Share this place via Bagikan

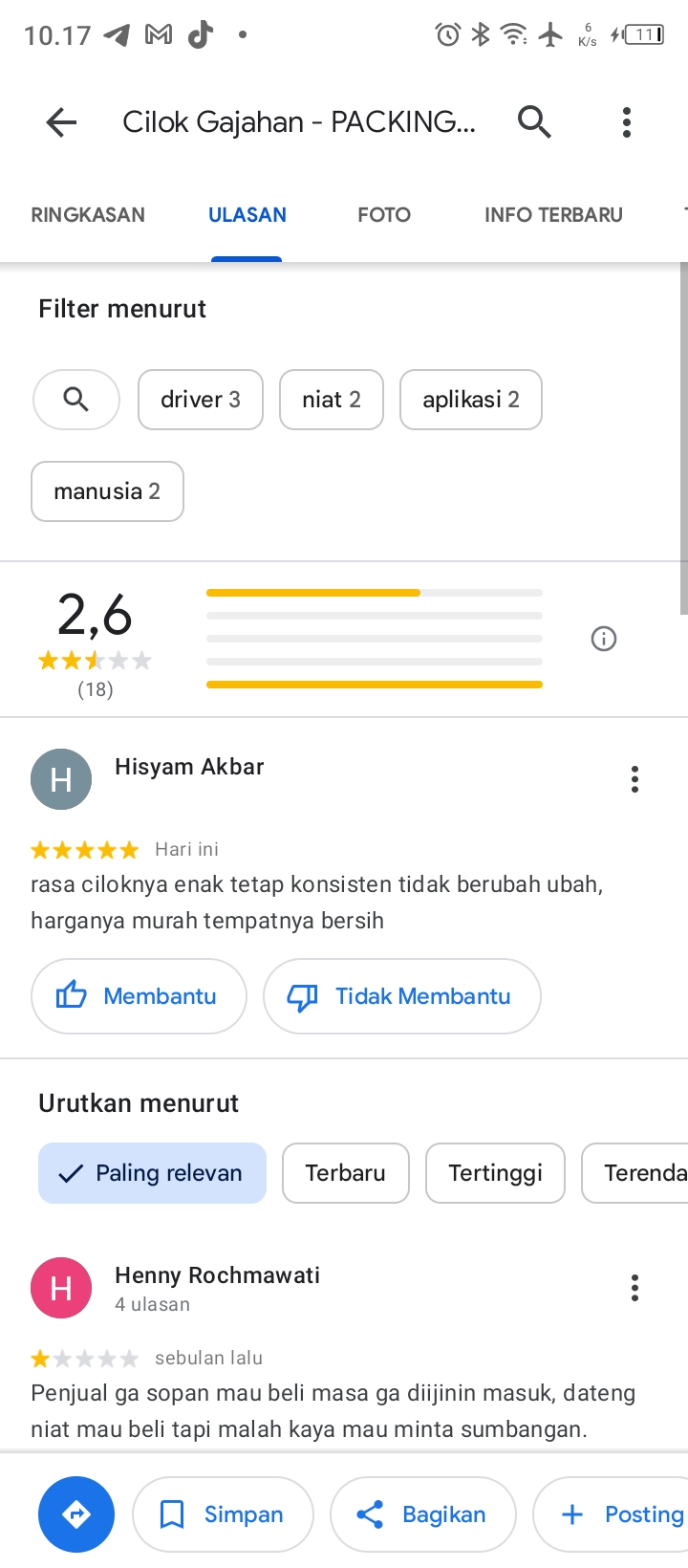422,1514
